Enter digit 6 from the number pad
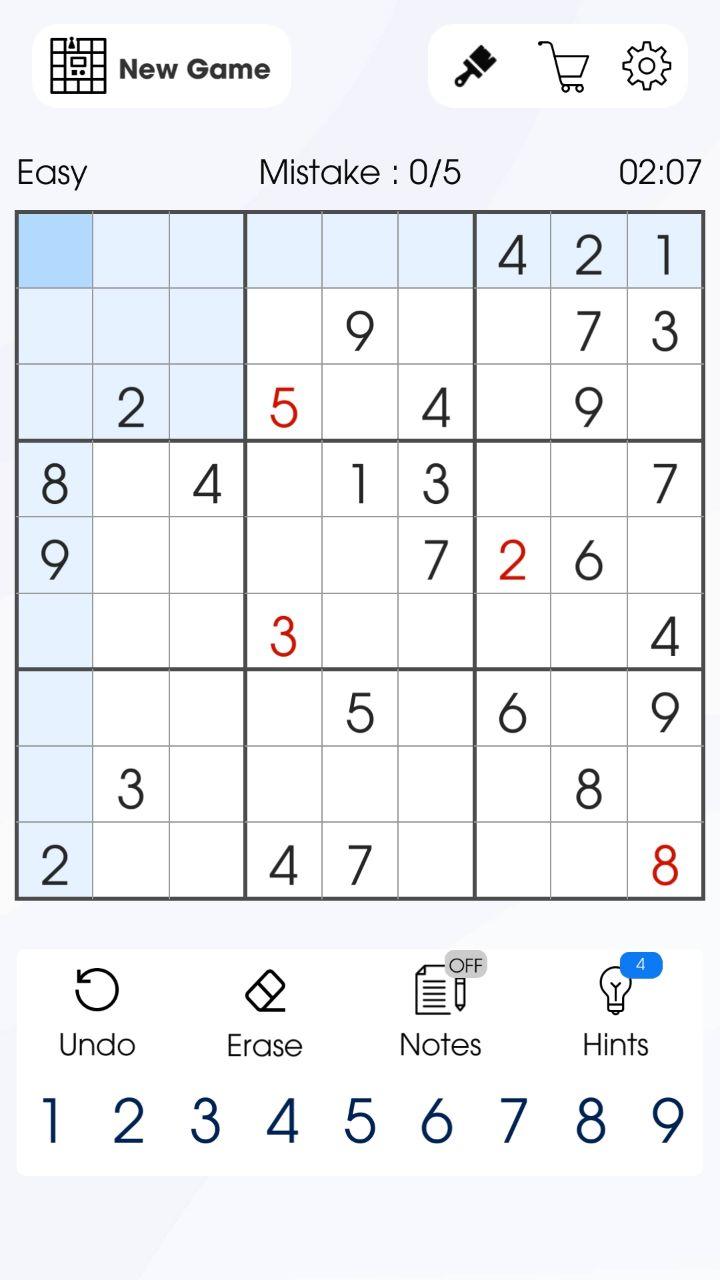This screenshot has height=1280, width=720. [x=436, y=1121]
